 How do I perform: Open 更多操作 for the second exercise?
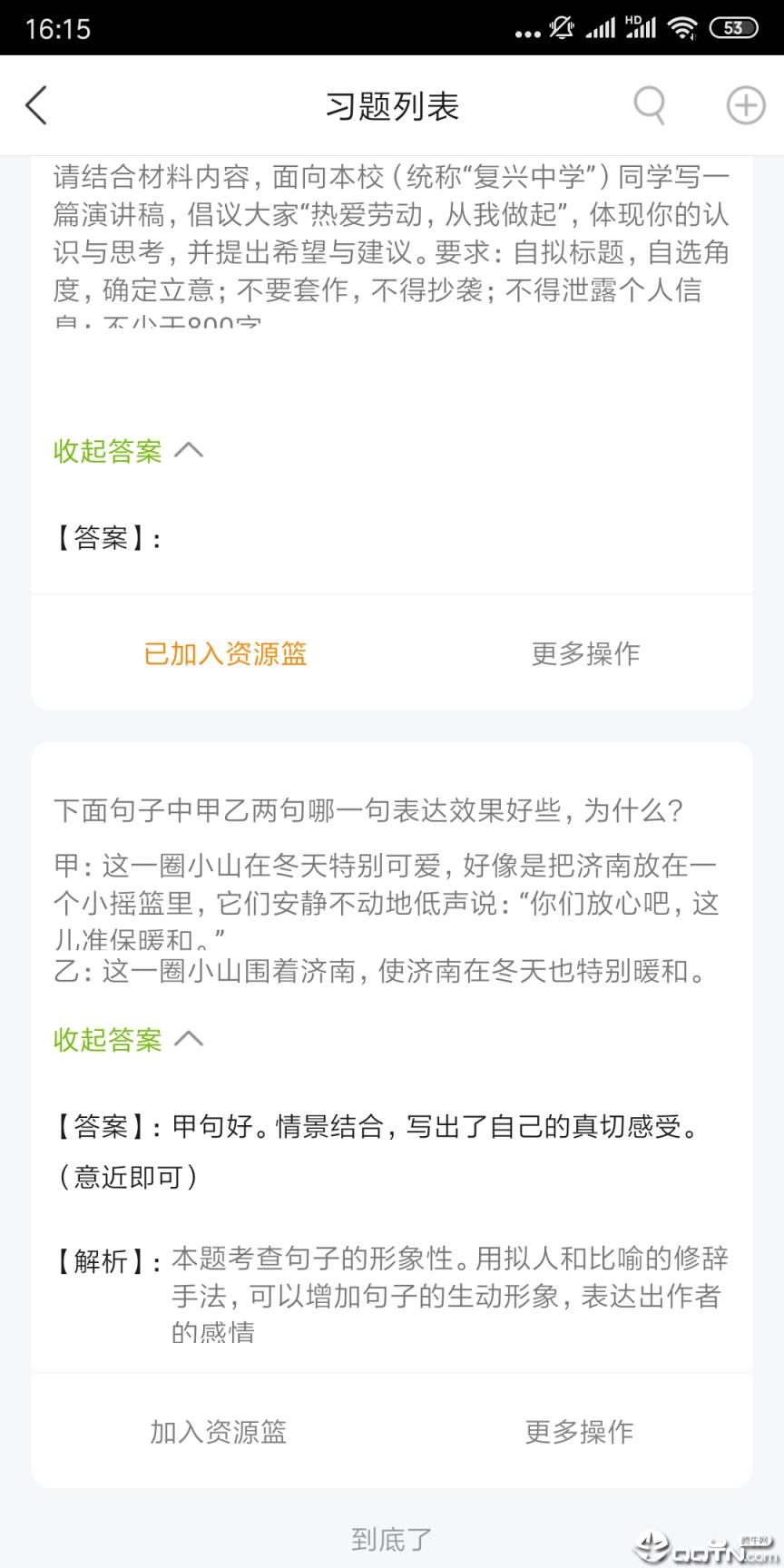[579, 1431]
